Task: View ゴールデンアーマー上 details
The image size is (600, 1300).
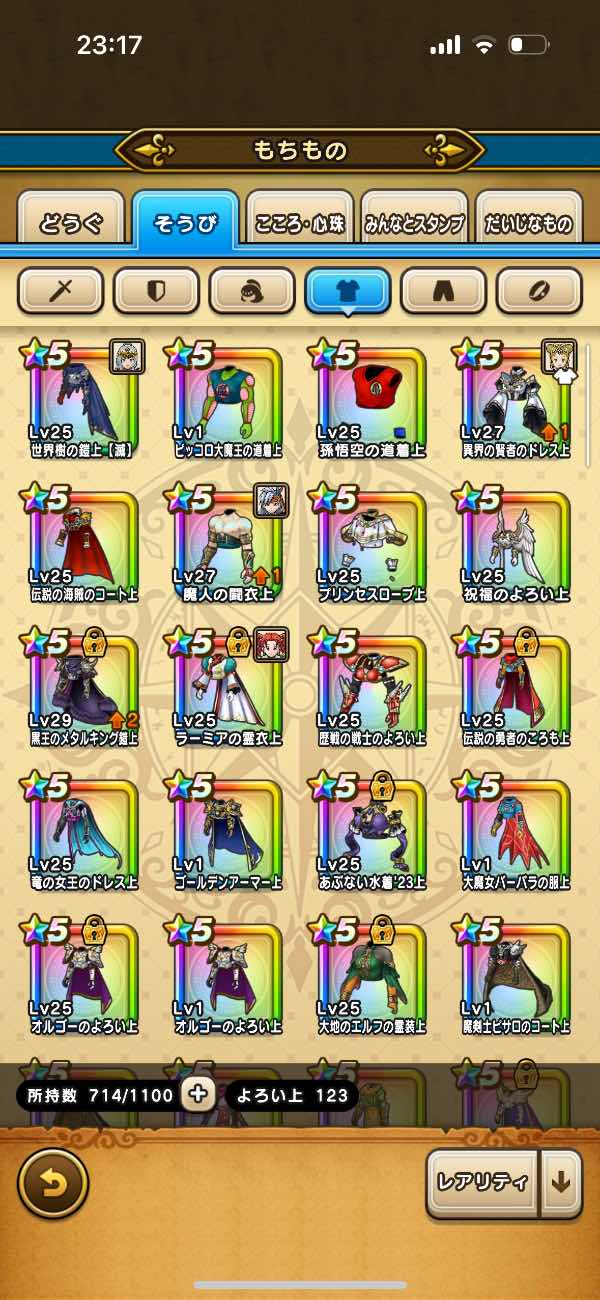Action: click(228, 832)
